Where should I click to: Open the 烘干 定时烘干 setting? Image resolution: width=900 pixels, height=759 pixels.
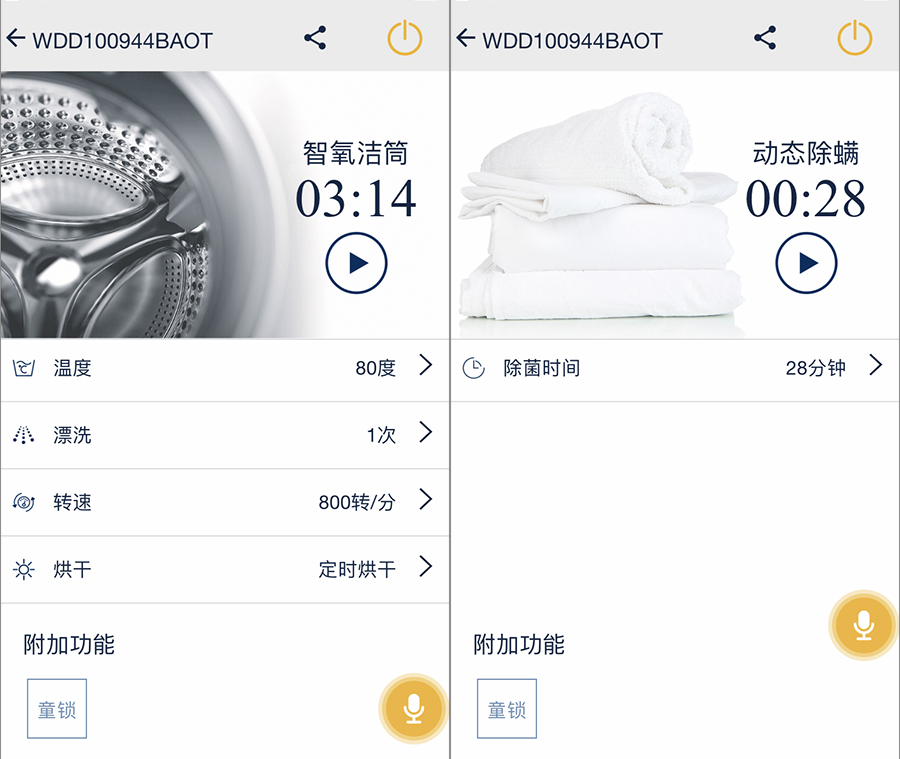tap(225, 569)
